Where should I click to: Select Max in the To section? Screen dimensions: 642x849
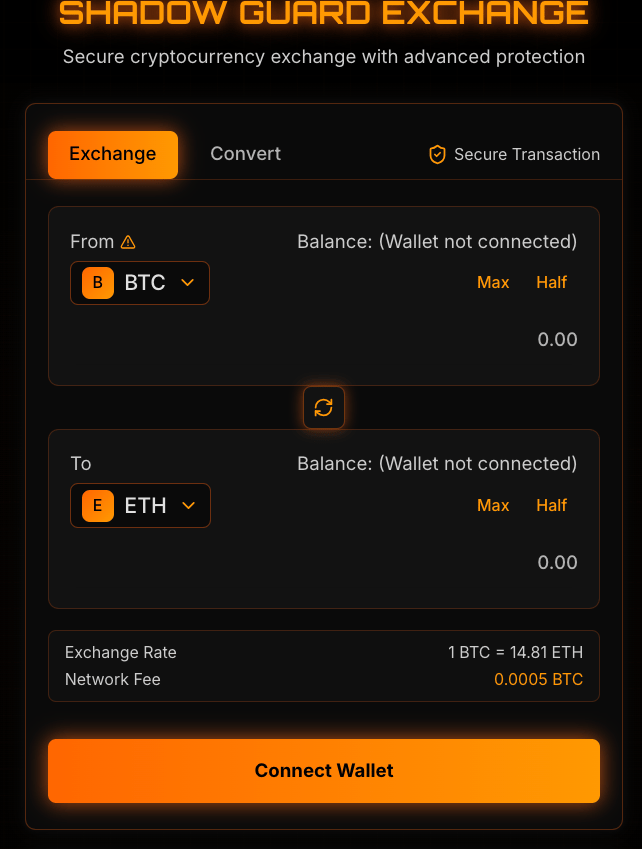click(x=493, y=505)
